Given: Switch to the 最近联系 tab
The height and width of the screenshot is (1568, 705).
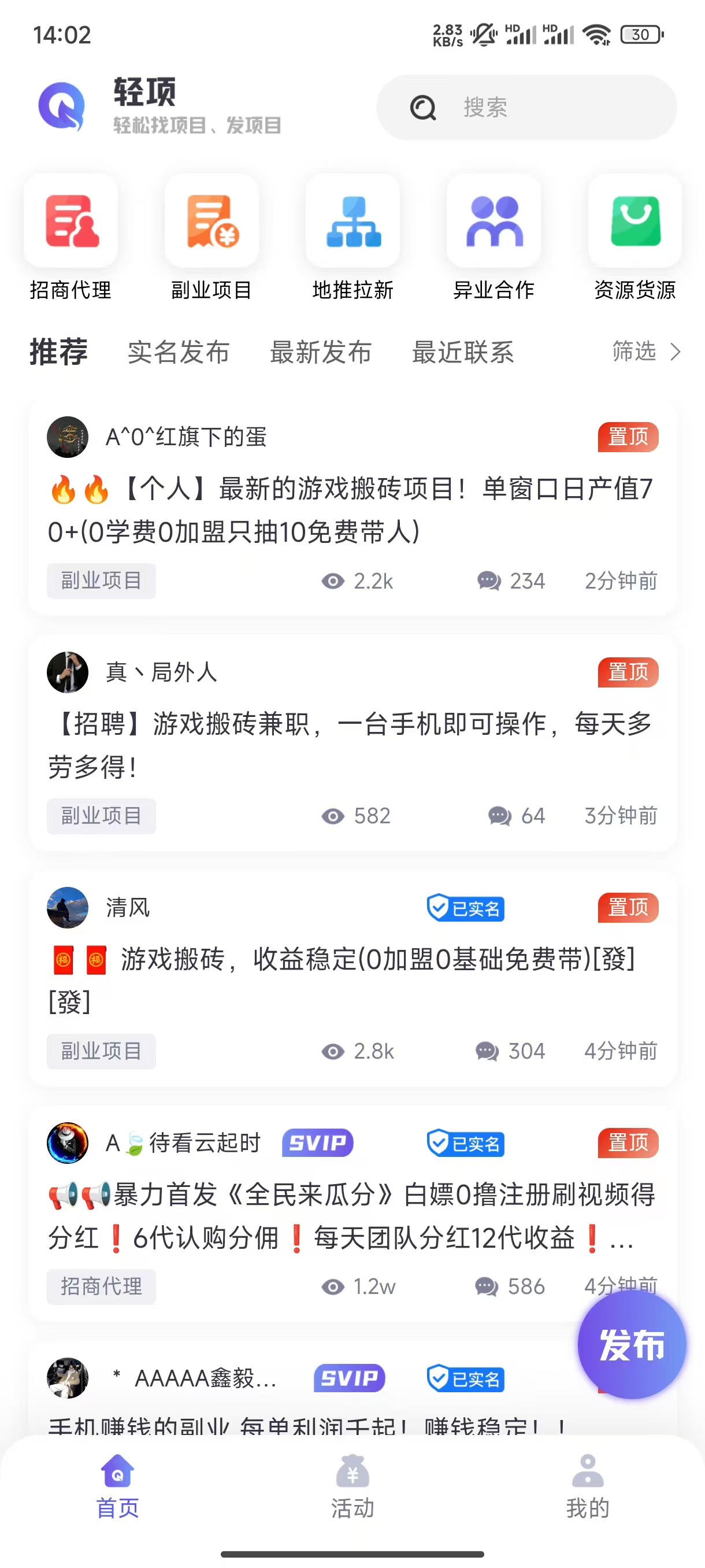Looking at the screenshot, I should point(463,353).
